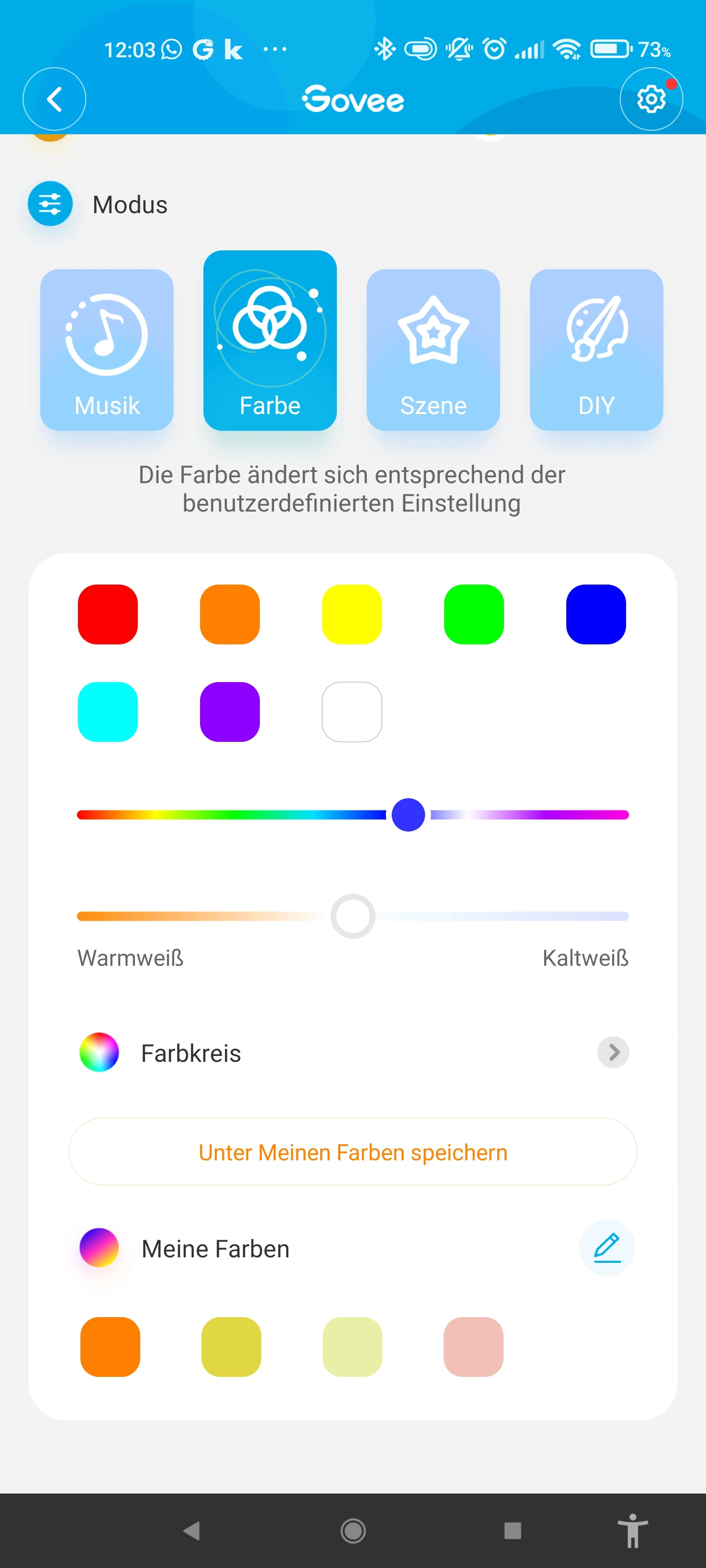Apply the saved pink color
This screenshot has width=706, height=1568.
[473, 1347]
